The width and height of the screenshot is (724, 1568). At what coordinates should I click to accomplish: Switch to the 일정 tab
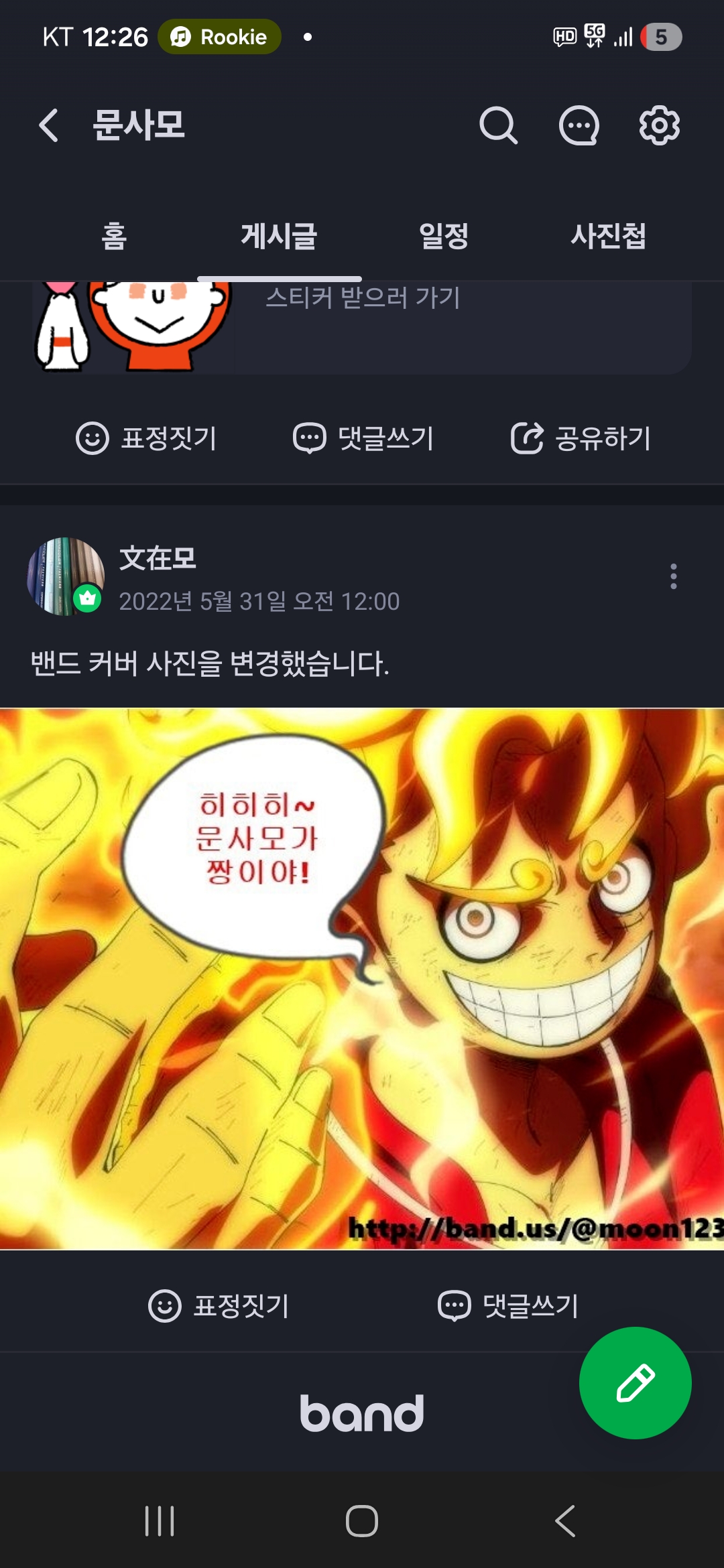tap(444, 237)
